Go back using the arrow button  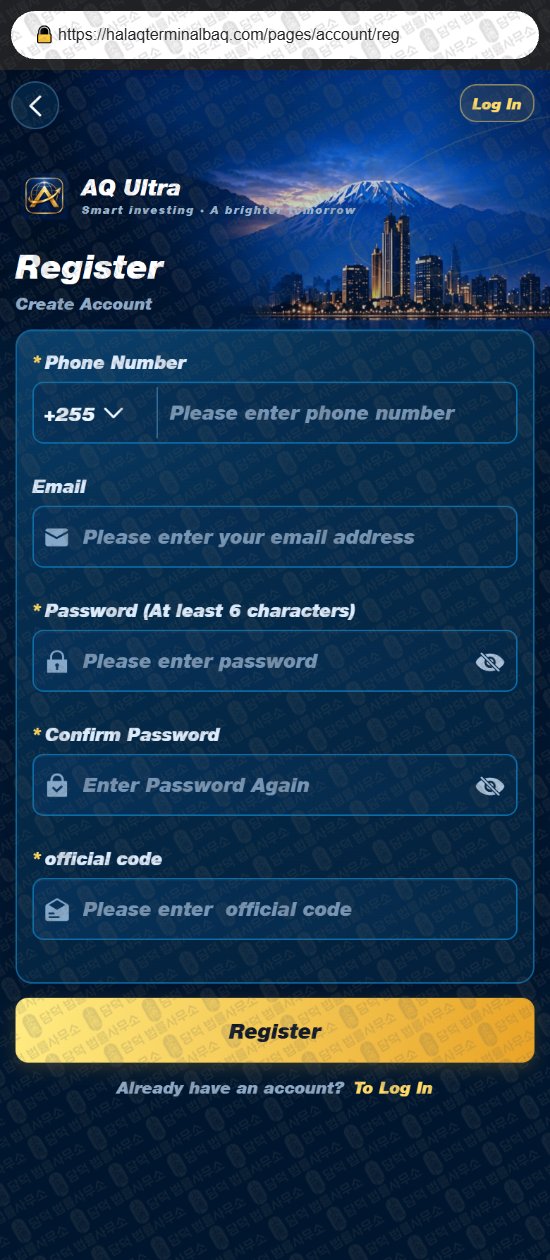(x=36, y=105)
